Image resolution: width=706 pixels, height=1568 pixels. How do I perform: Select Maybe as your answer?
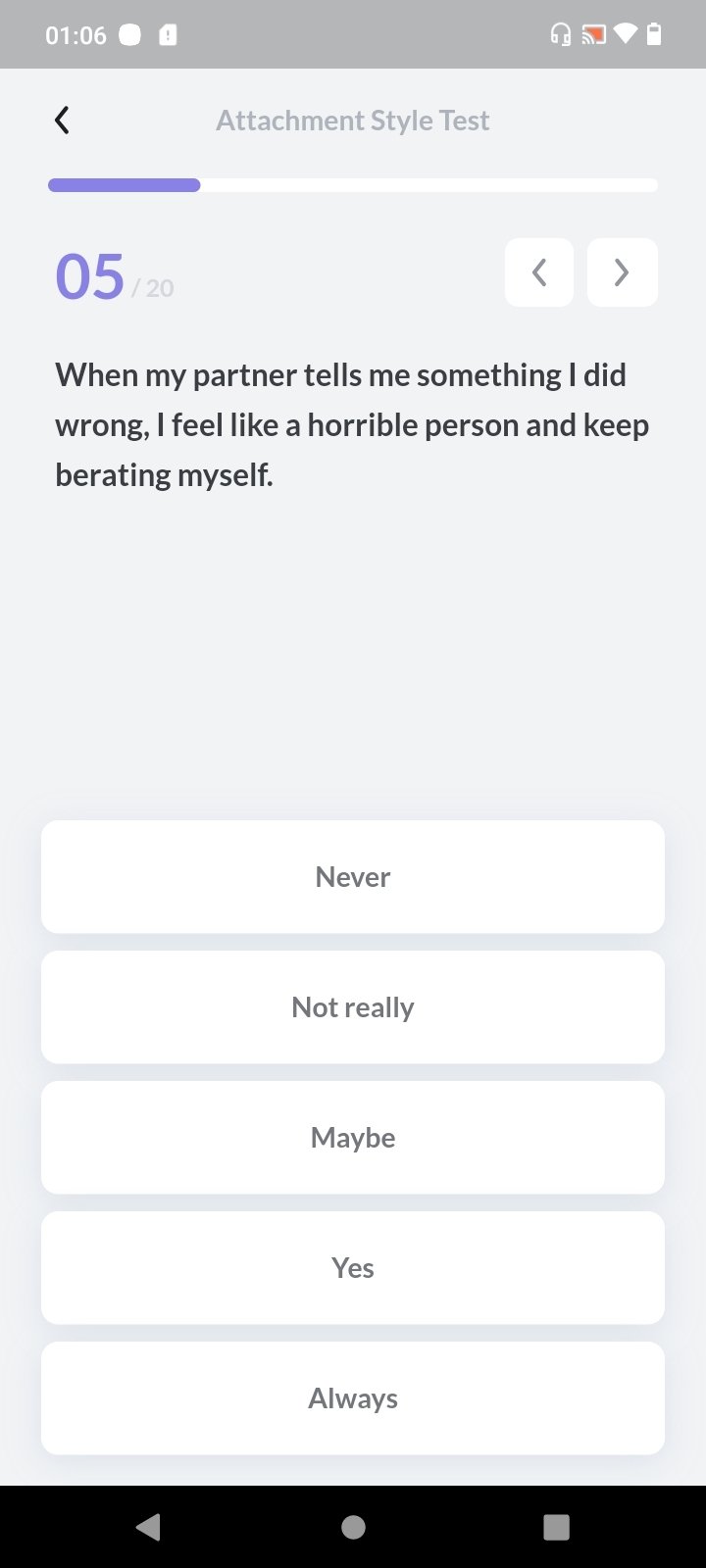click(353, 1138)
